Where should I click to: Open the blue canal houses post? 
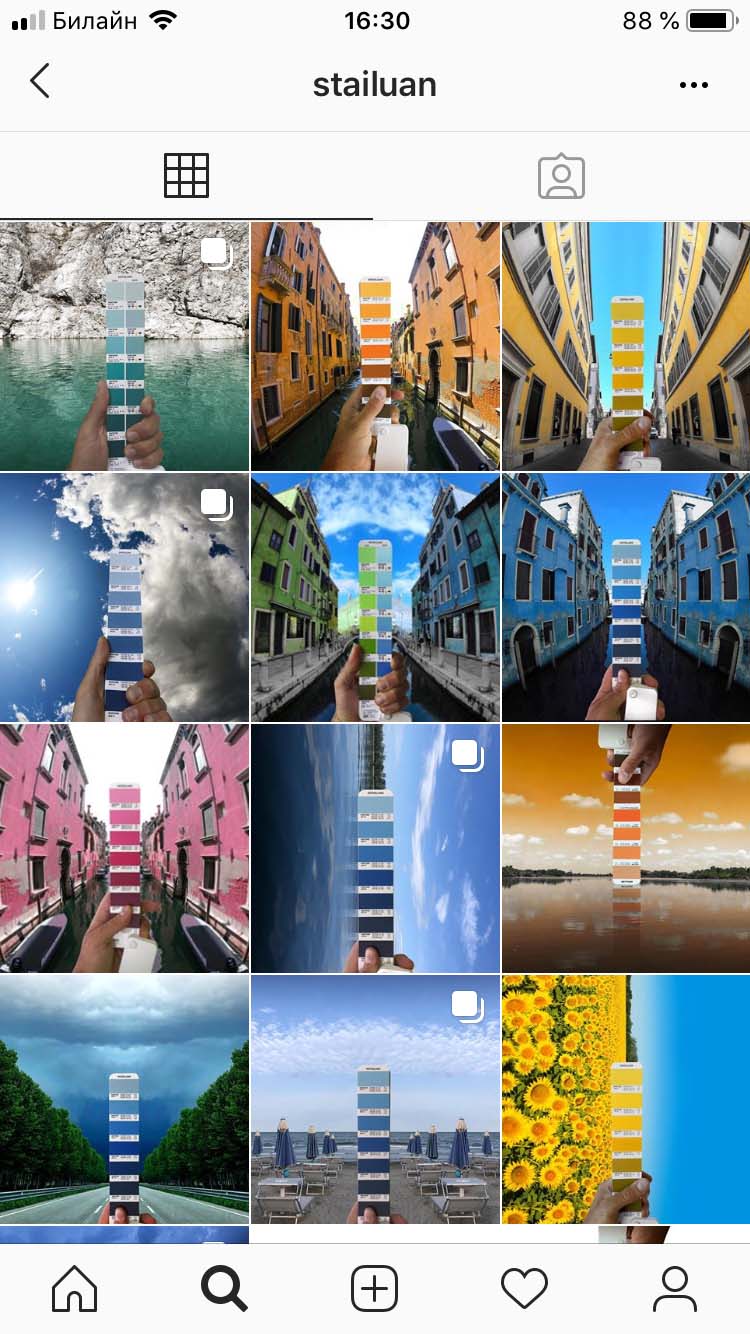point(626,597)
